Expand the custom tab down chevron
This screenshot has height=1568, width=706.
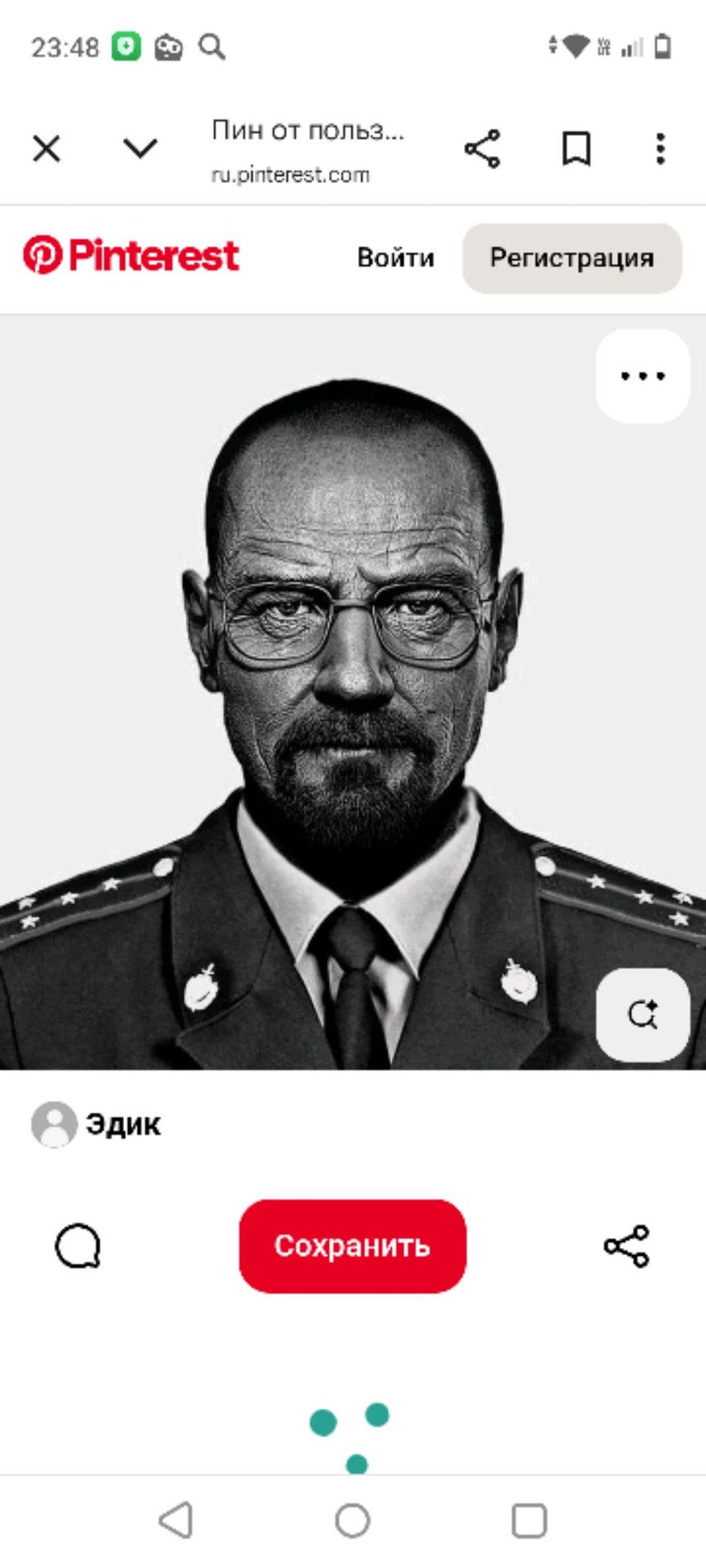(x=140, y=149)
